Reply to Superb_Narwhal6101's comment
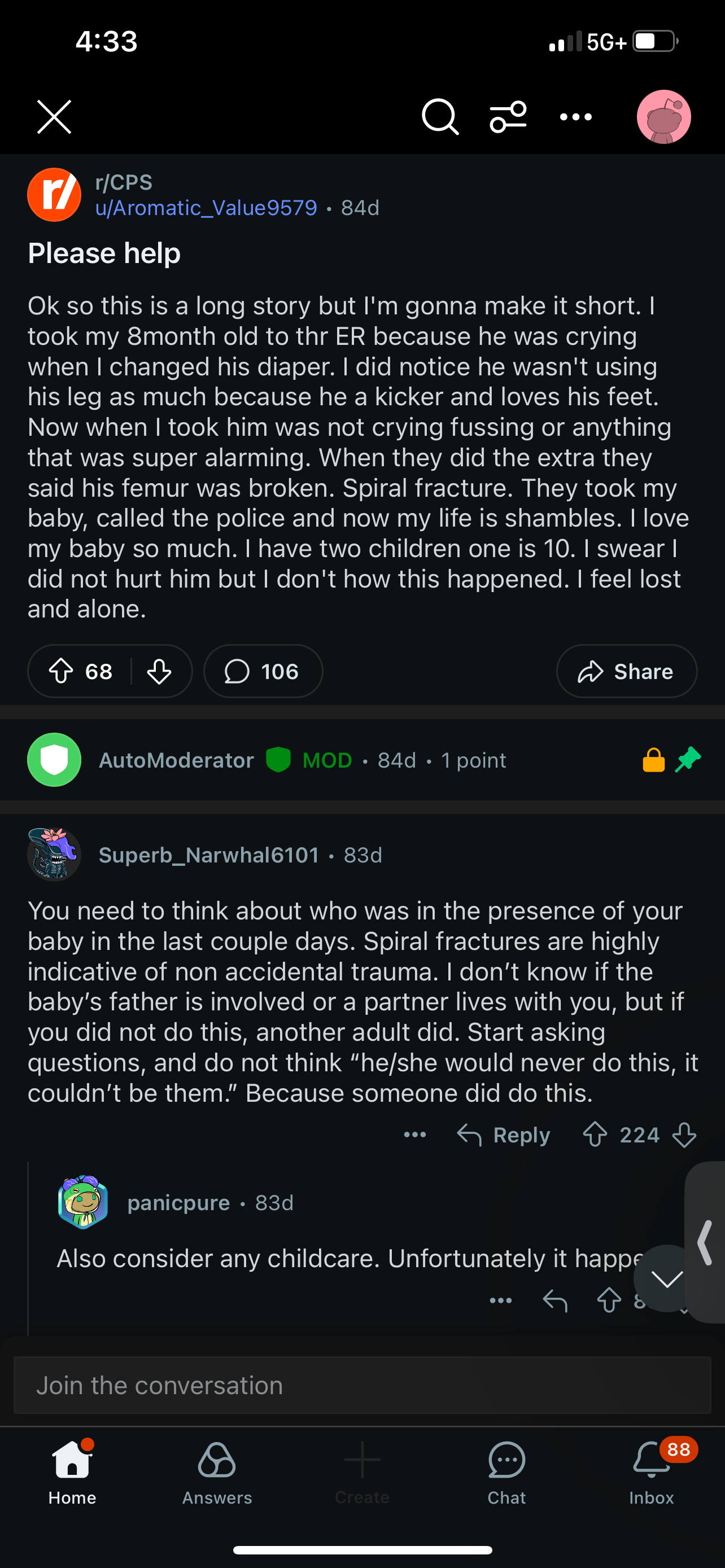The height and width of the screenshot is (1568, 725). tap(504, 1135)
